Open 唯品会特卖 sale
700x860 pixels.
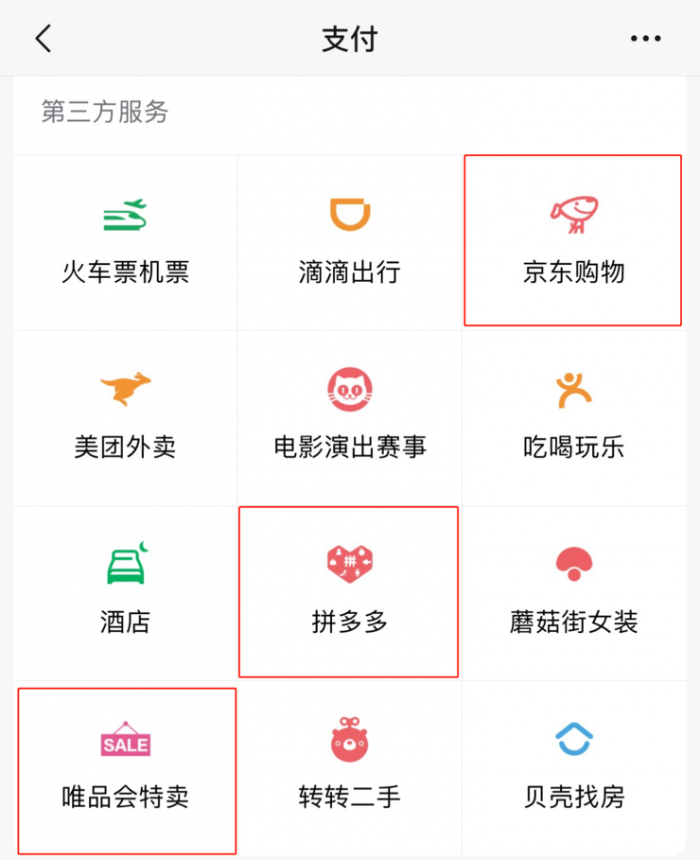coord(125,768)
